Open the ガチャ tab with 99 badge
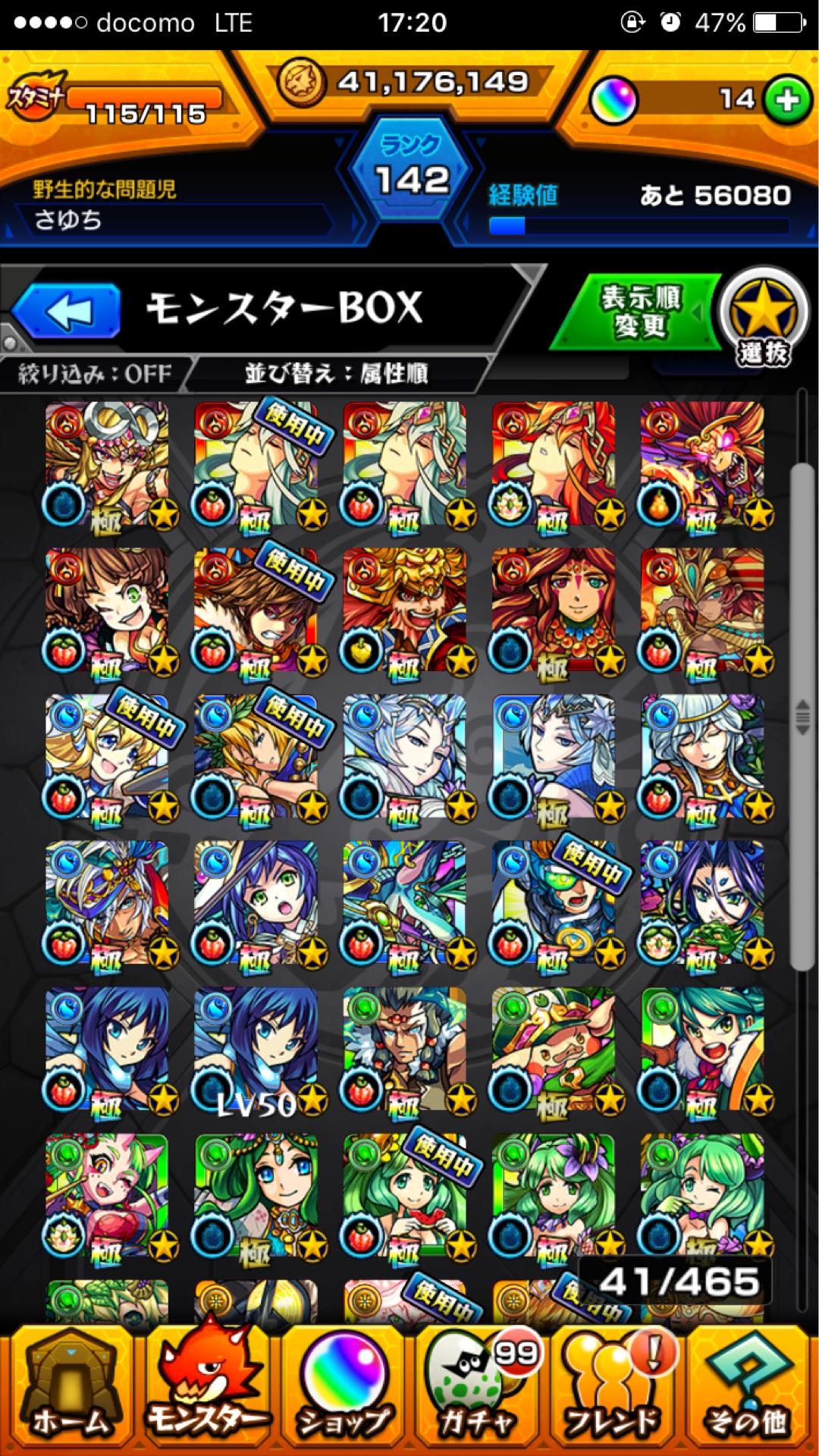Viewport: 819px width, 1456px height. [x=479, y=1392]
